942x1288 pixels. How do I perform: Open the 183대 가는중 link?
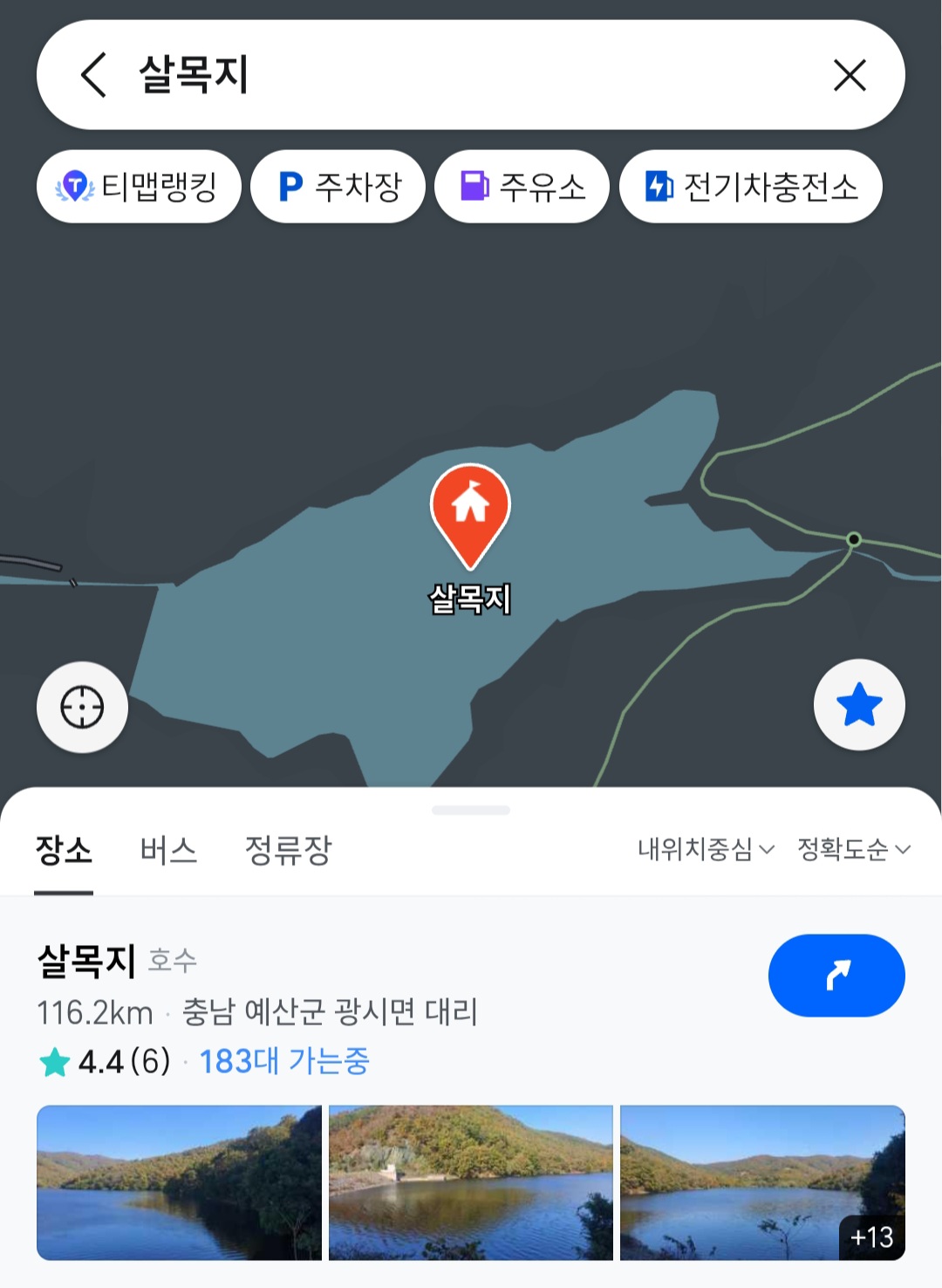click(285, 1063)
